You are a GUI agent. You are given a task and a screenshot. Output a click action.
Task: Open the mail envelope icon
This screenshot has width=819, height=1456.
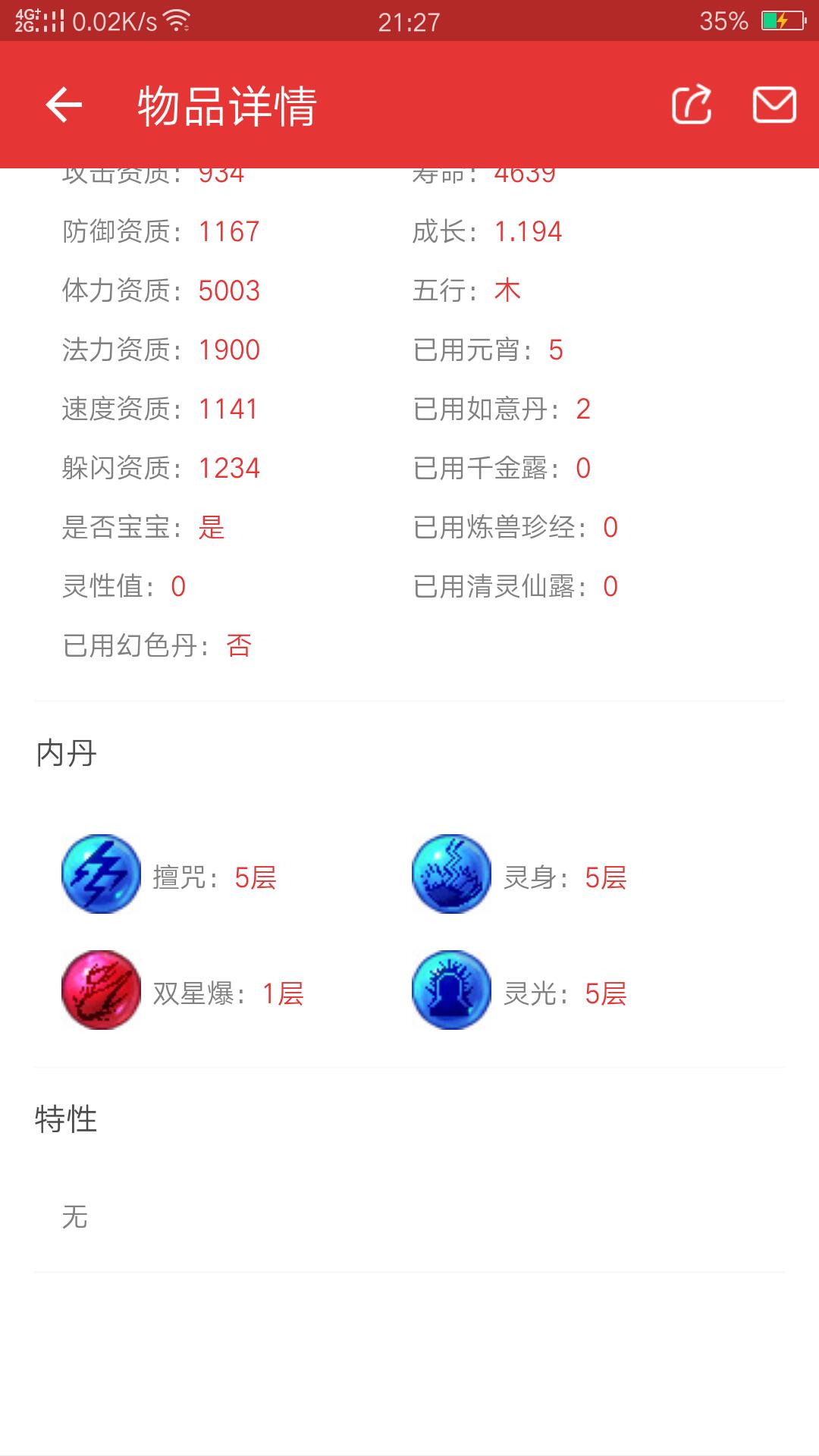point(773,105)
